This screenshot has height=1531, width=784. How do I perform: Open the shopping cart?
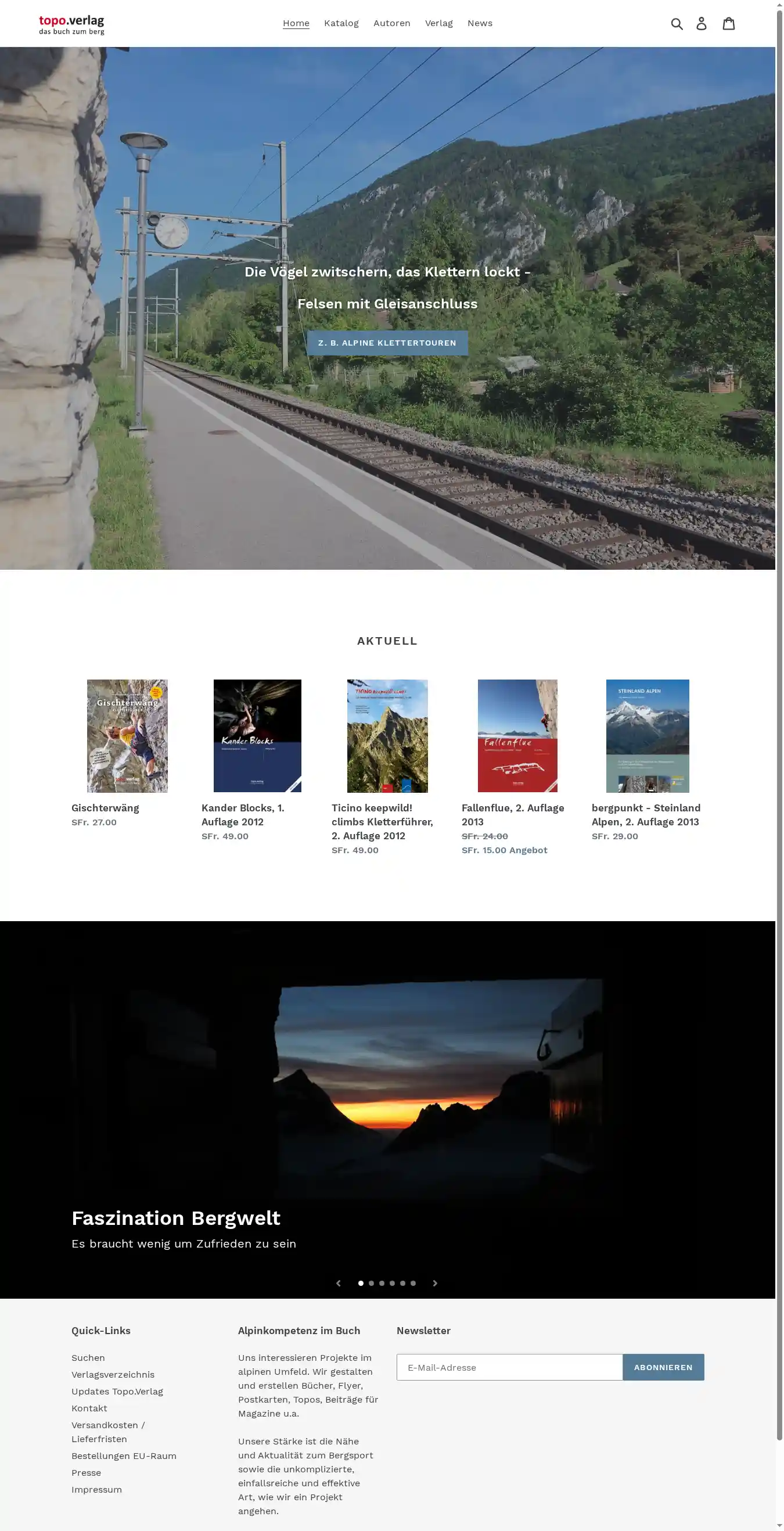coord(728,23)
